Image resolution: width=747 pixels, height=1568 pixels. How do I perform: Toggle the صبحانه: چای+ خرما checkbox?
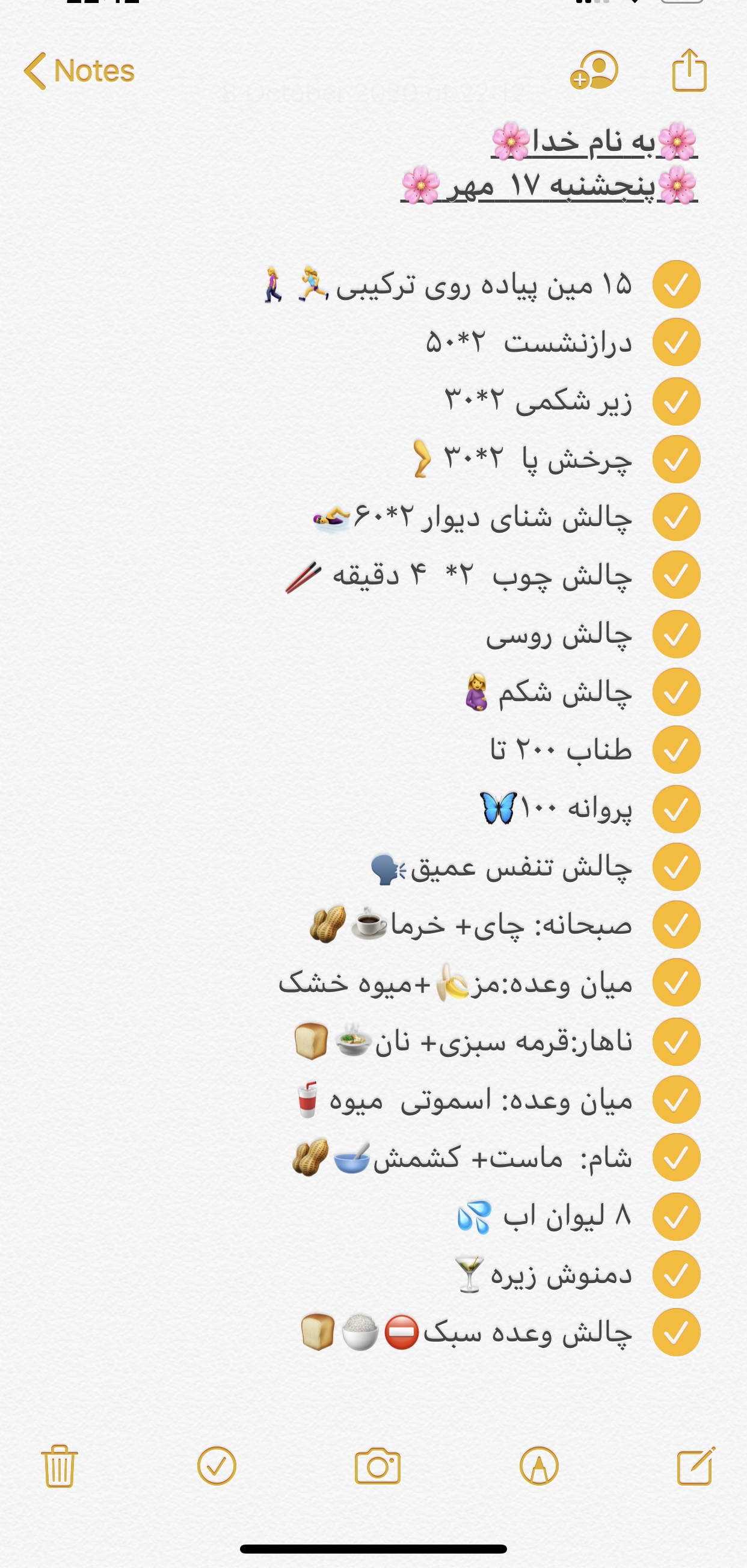coord(677,925)
